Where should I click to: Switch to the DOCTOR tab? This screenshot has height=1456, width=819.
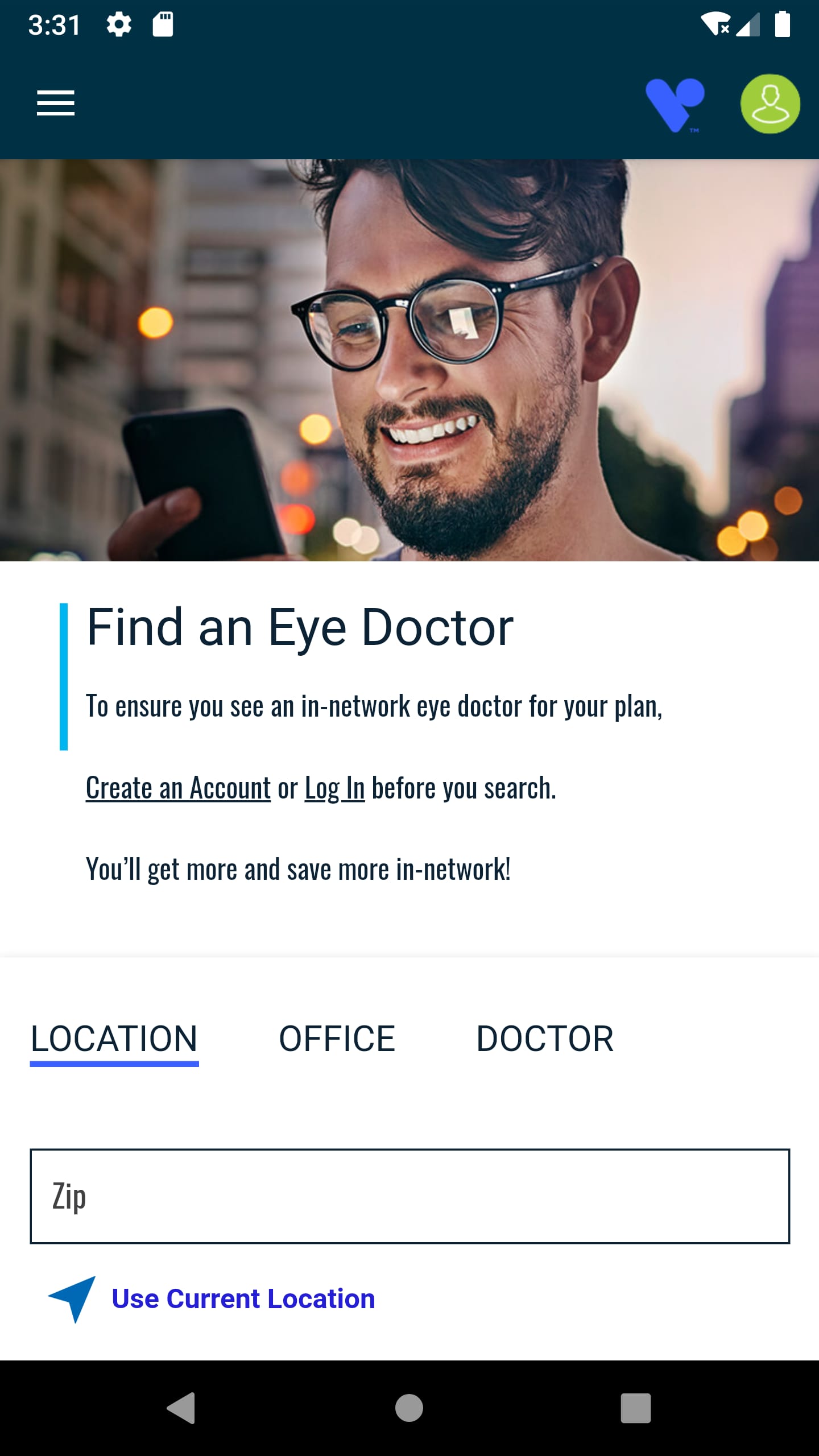click(544, 1039)
